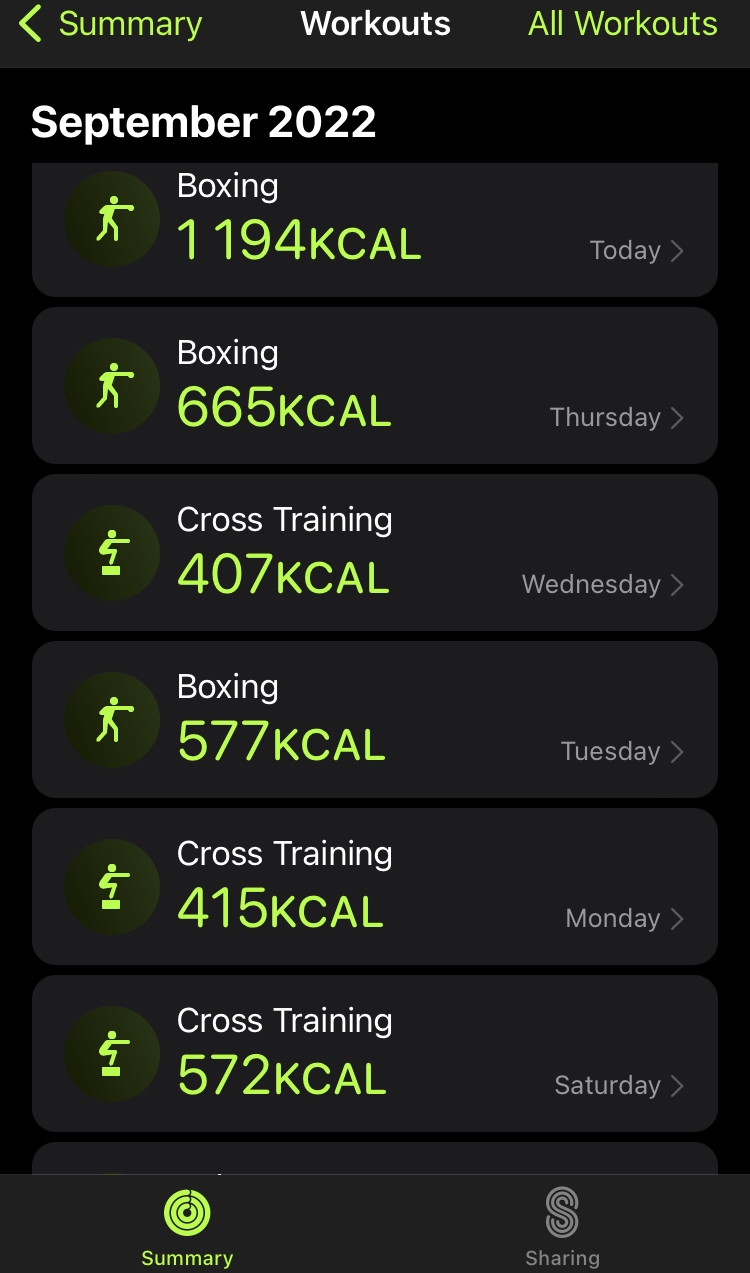Viewport: 750px width, 1273px height.
Task: Select Monday's Cross Training workout
Action: pos(375,886)
